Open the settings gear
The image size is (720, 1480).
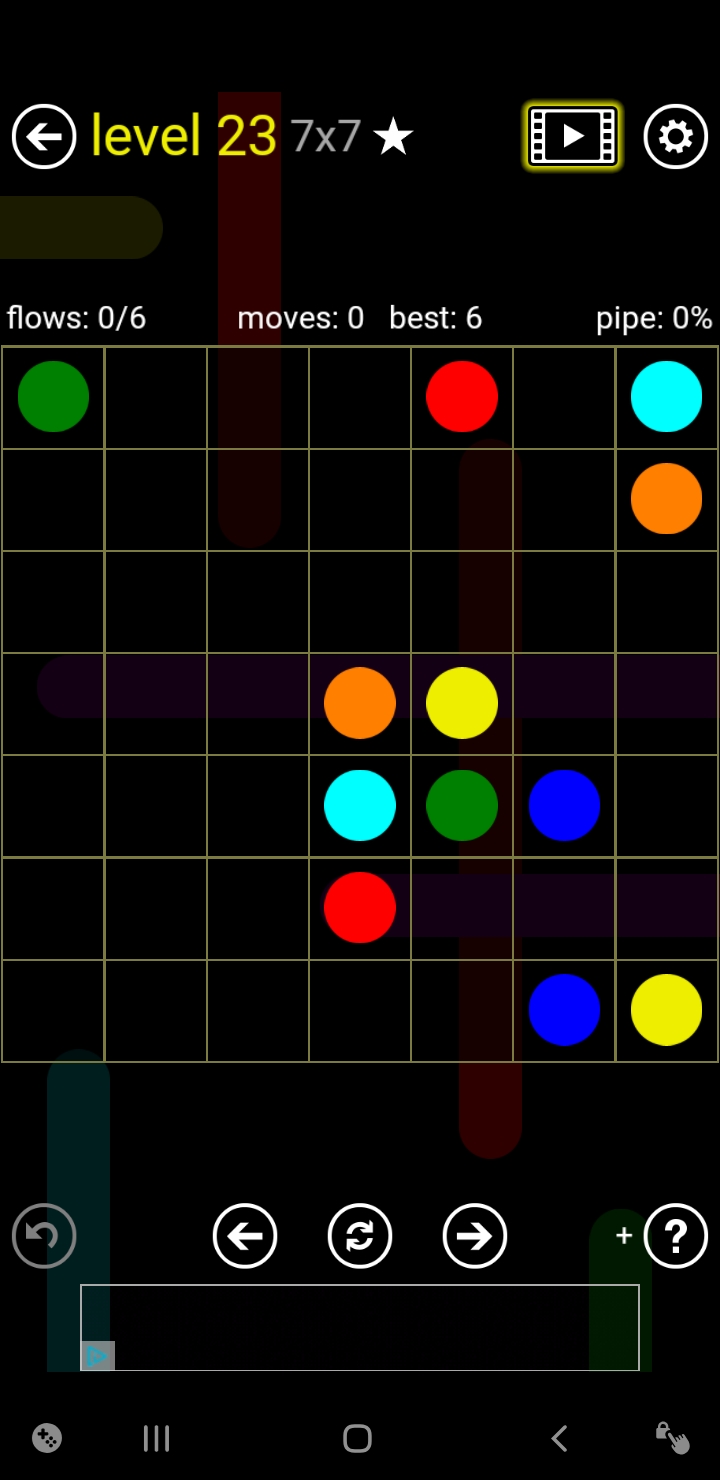point(676,136)
